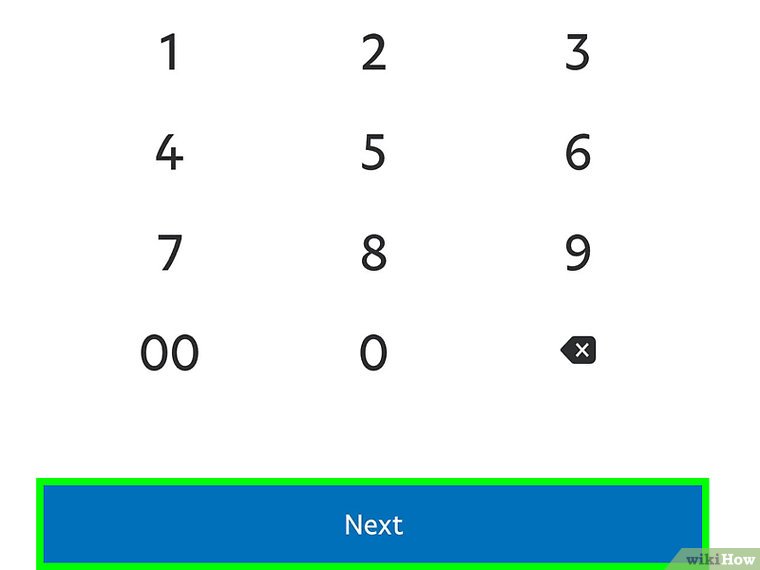Tap the double zero 00 key
Image resolution: width=760 pixels, height=570 pixels.
pyautogui.click(x=169, y=352)
